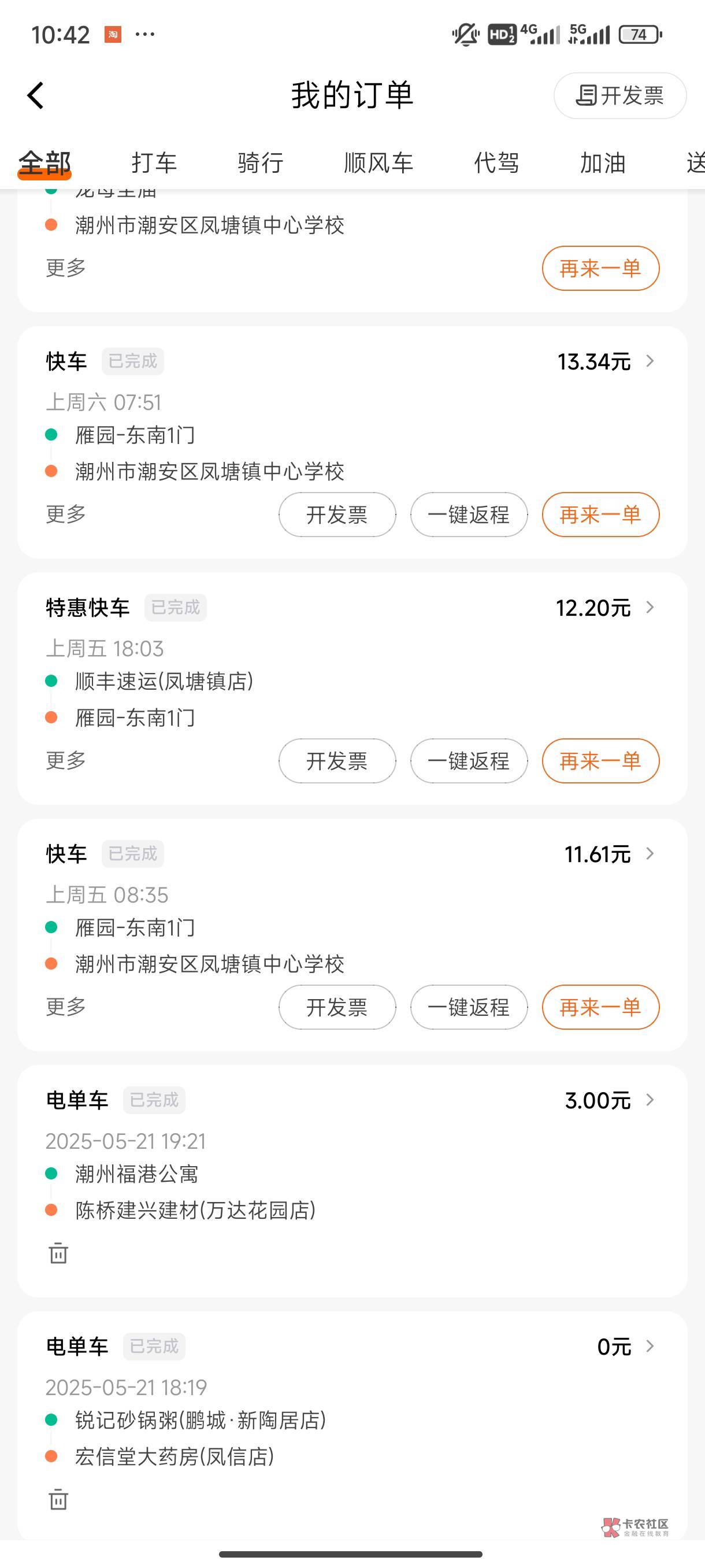Delete the 3.00元 电单车 order

[x=58, y=1253]
